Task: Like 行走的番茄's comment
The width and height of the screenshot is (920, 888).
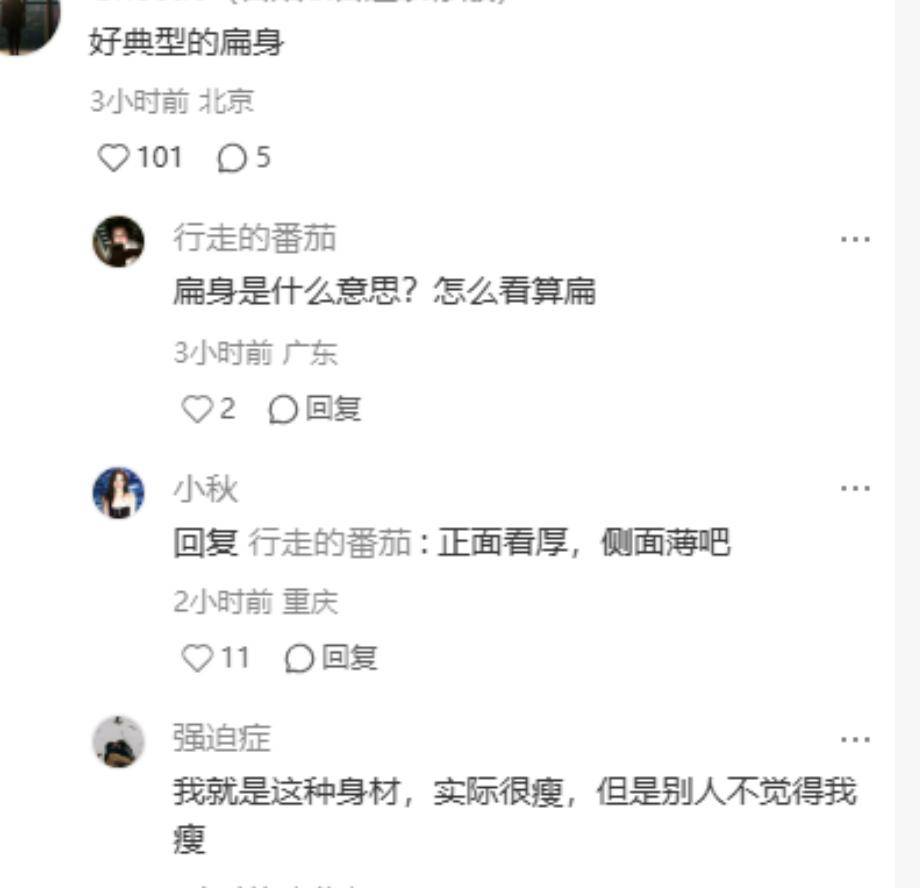Action: coord(196,409)
